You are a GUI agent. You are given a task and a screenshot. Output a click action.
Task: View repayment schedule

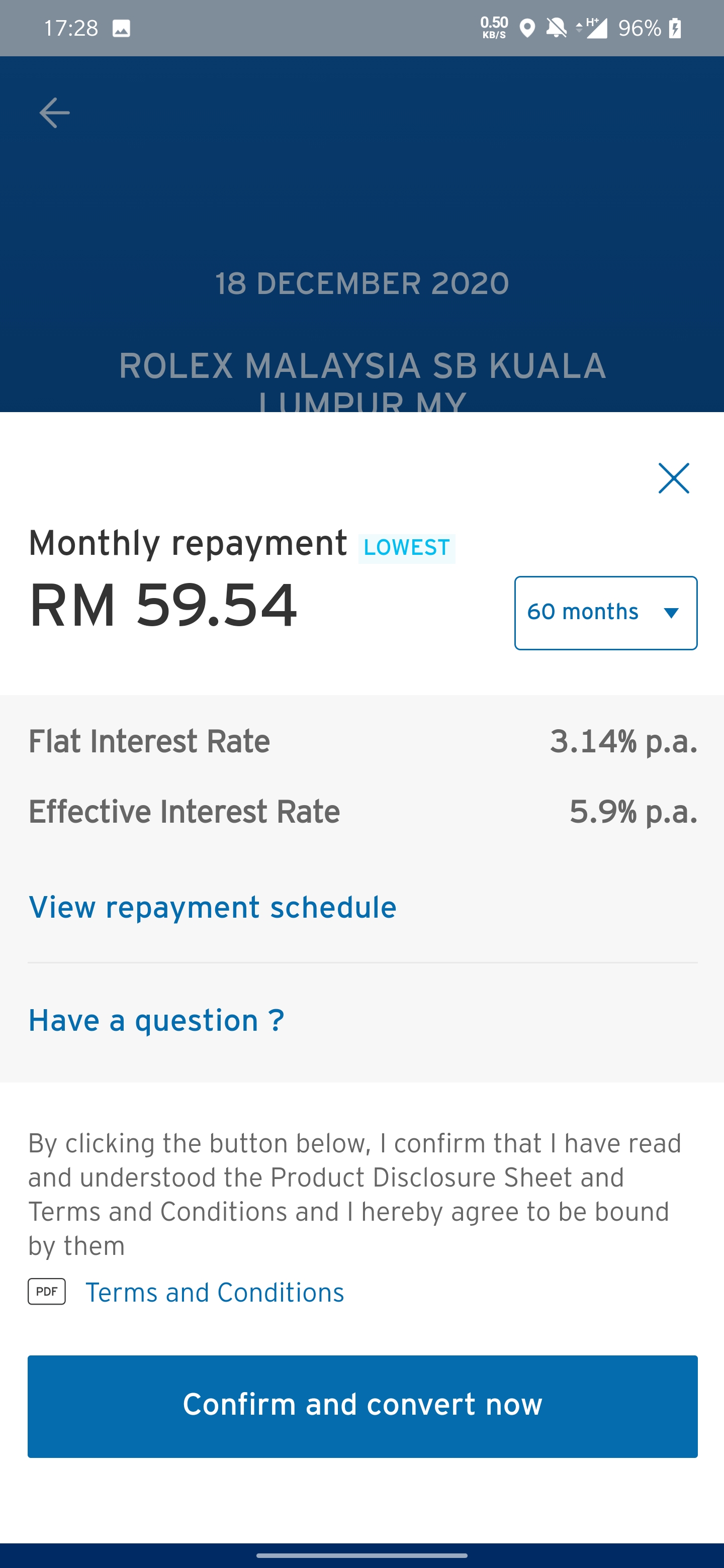pyautogui.click(x=213, y=908)
